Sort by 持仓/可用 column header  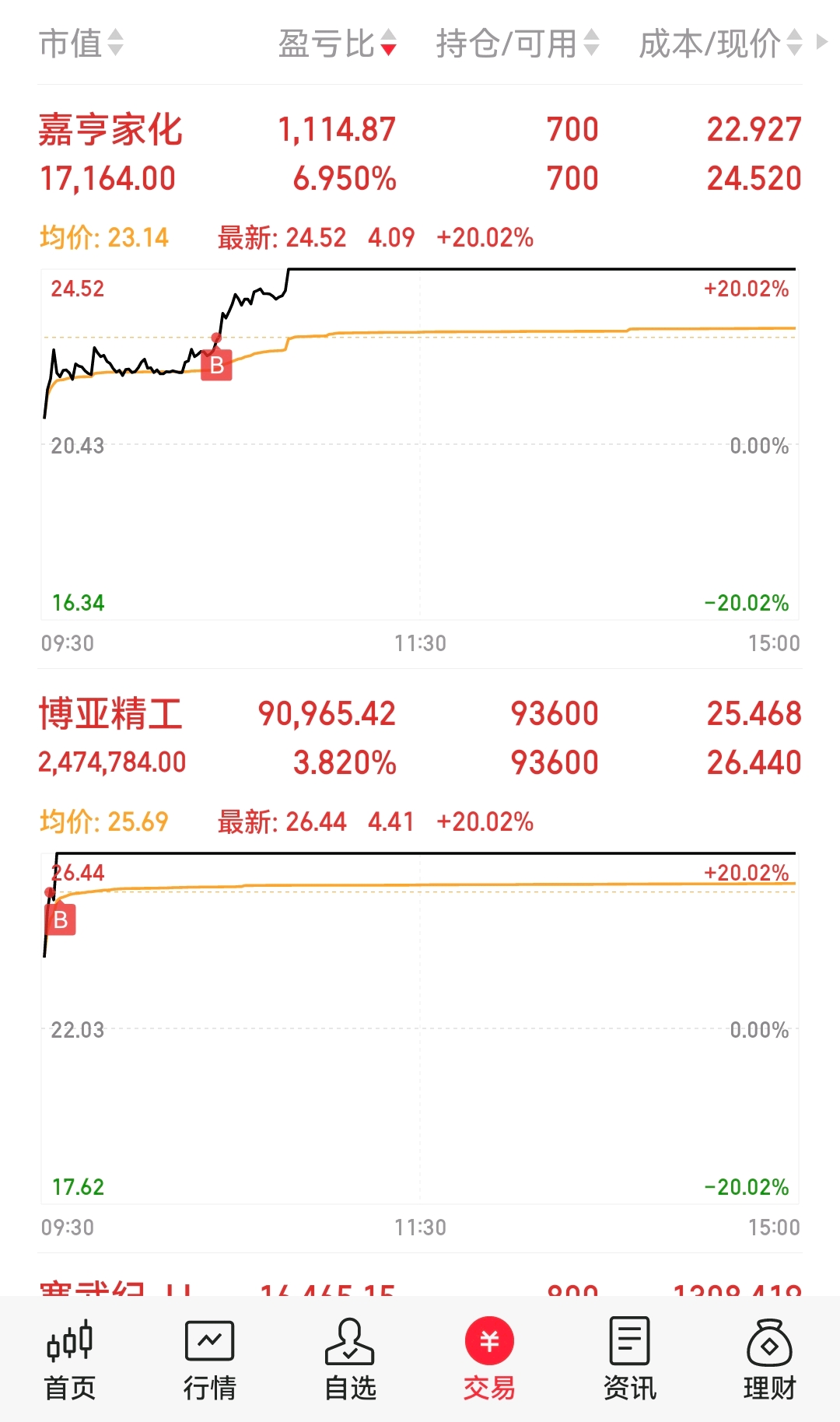517,44
